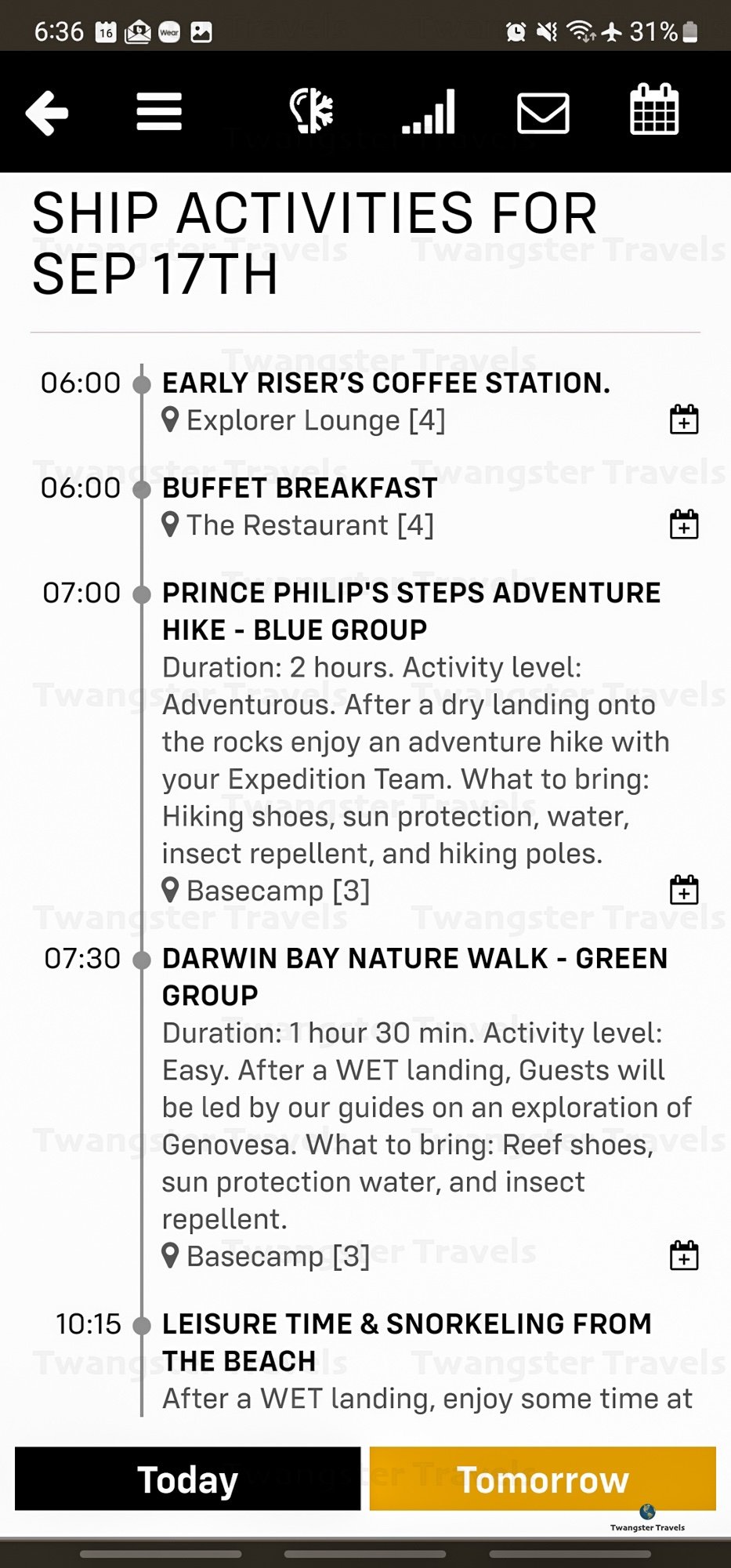Add Buffet Breakfast to calendar
The image size is (731, 1568).
pyautogui.click(x=684, y=524)
